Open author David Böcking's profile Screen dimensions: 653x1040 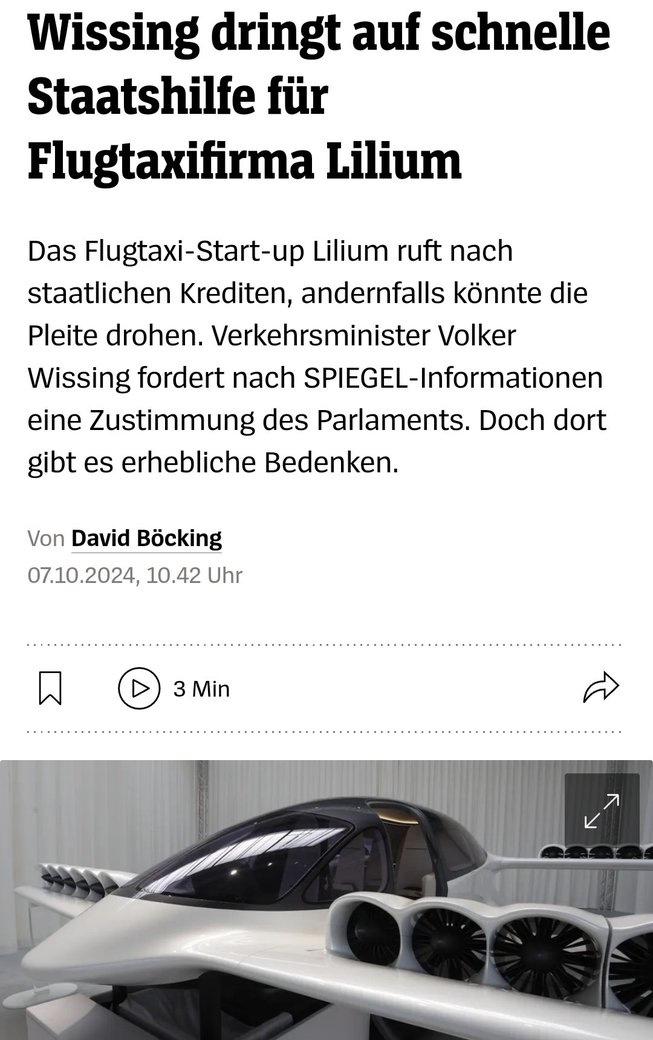(146, 539)
